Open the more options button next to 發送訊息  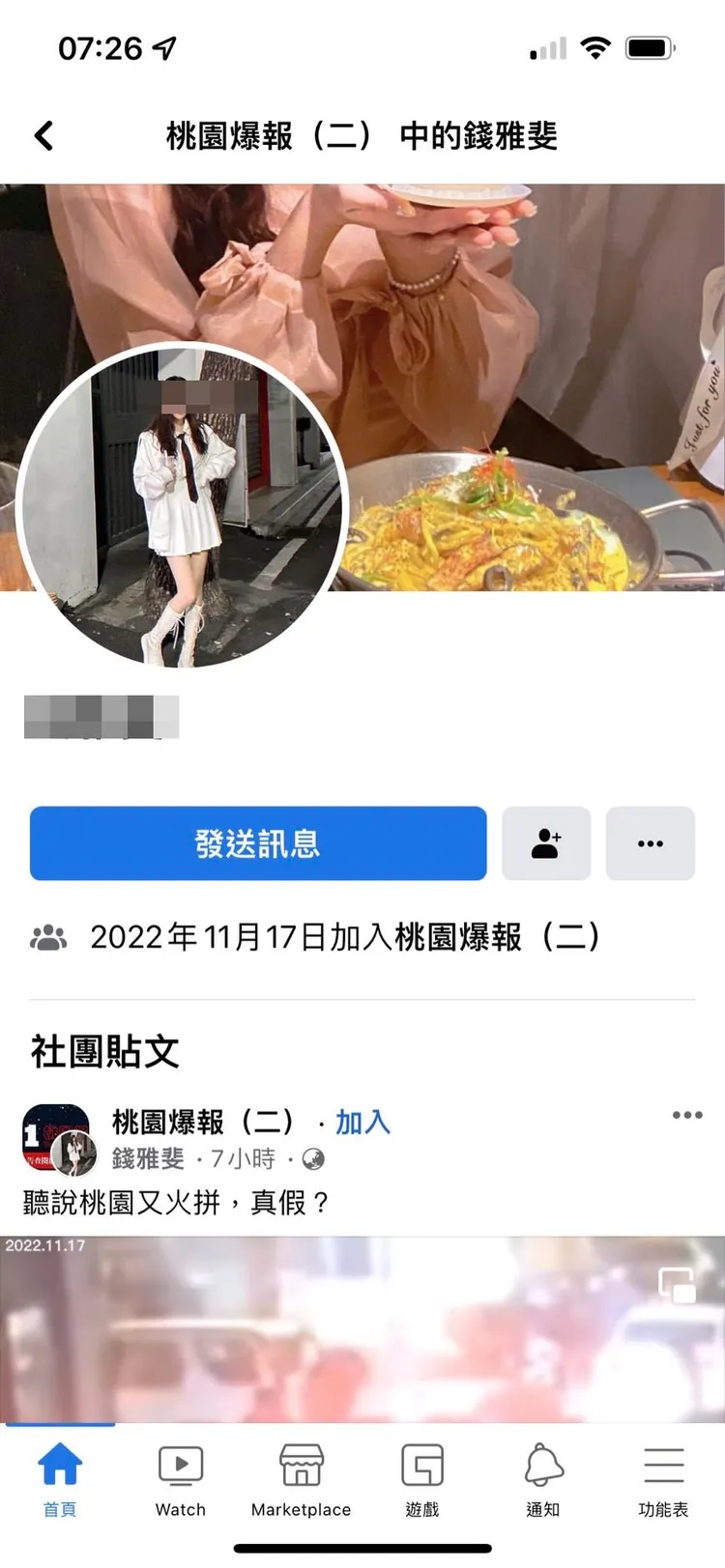[651, 843]
